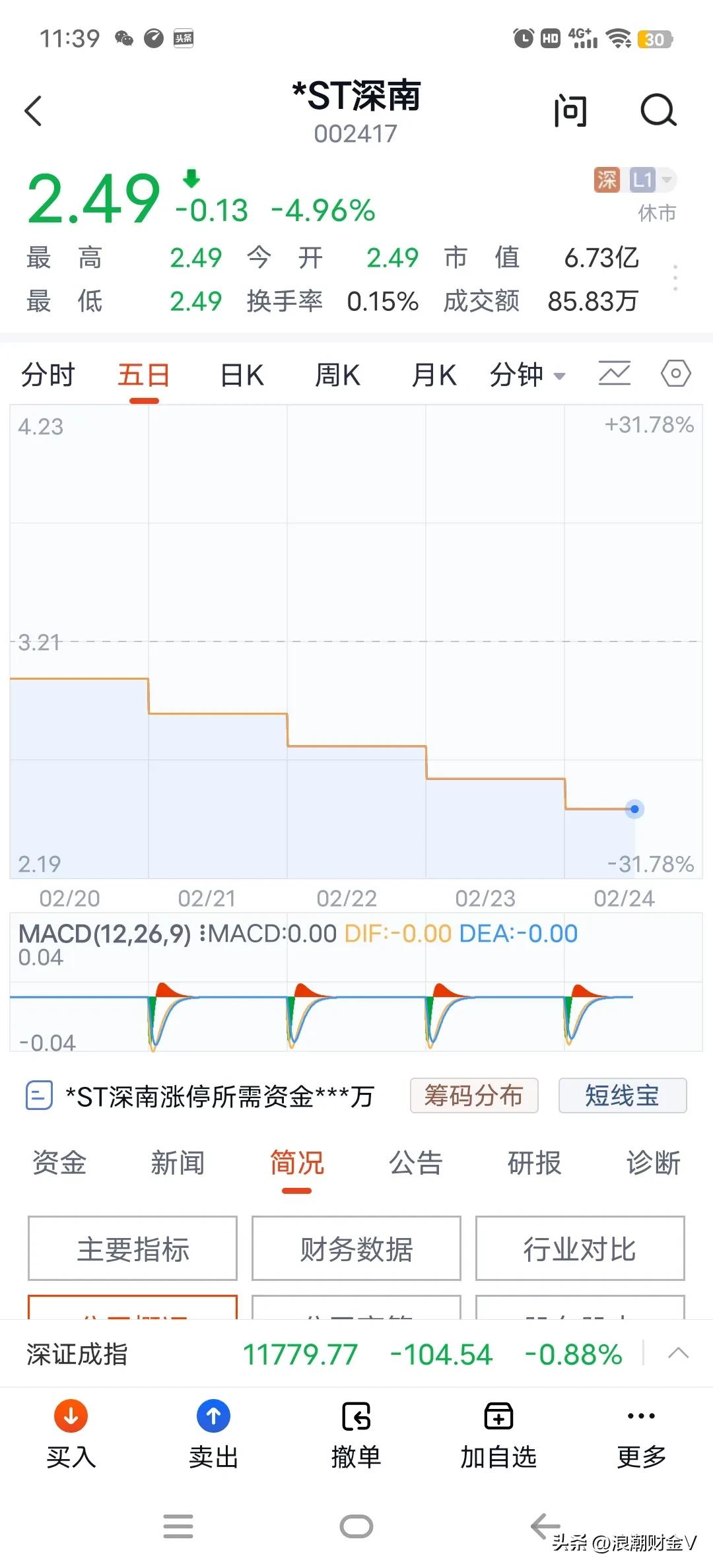Open the 短线宝 feature
Image resolution: width=713 pixels, height=1568 pixels.
[621, 1095]
